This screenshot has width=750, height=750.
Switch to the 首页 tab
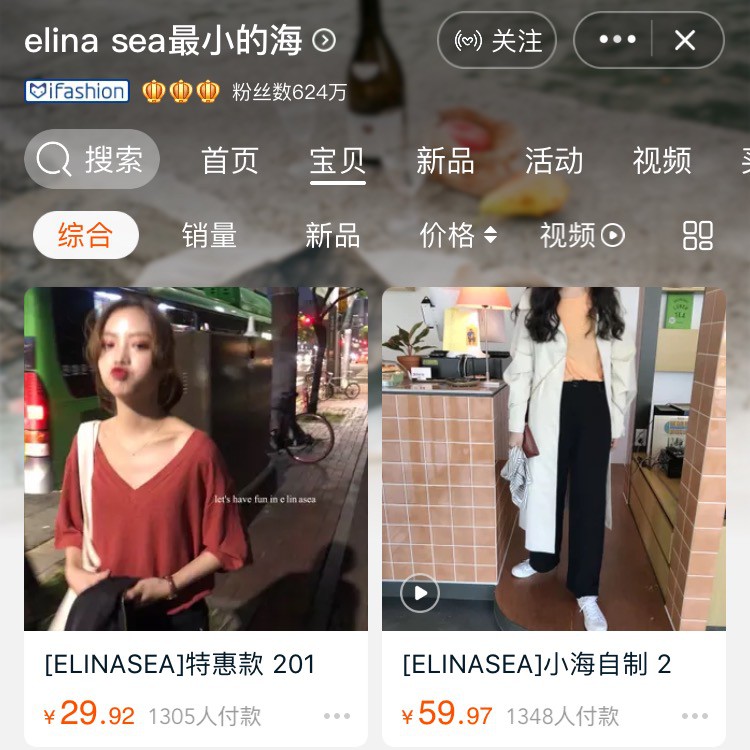[x=230, y=160]
